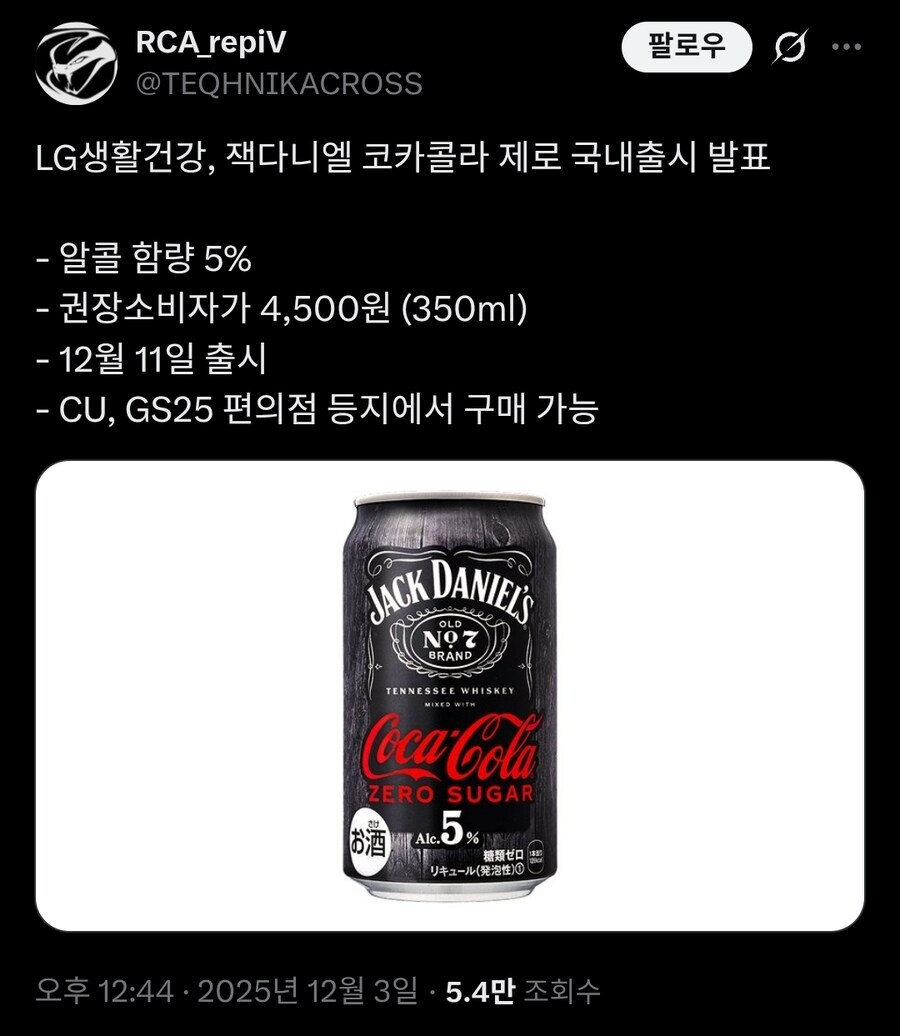The height and width of the screenshot is (1036, 900).
Task: View the @TEQHNIKACROSS profile
Action: [x=279, y=83]
